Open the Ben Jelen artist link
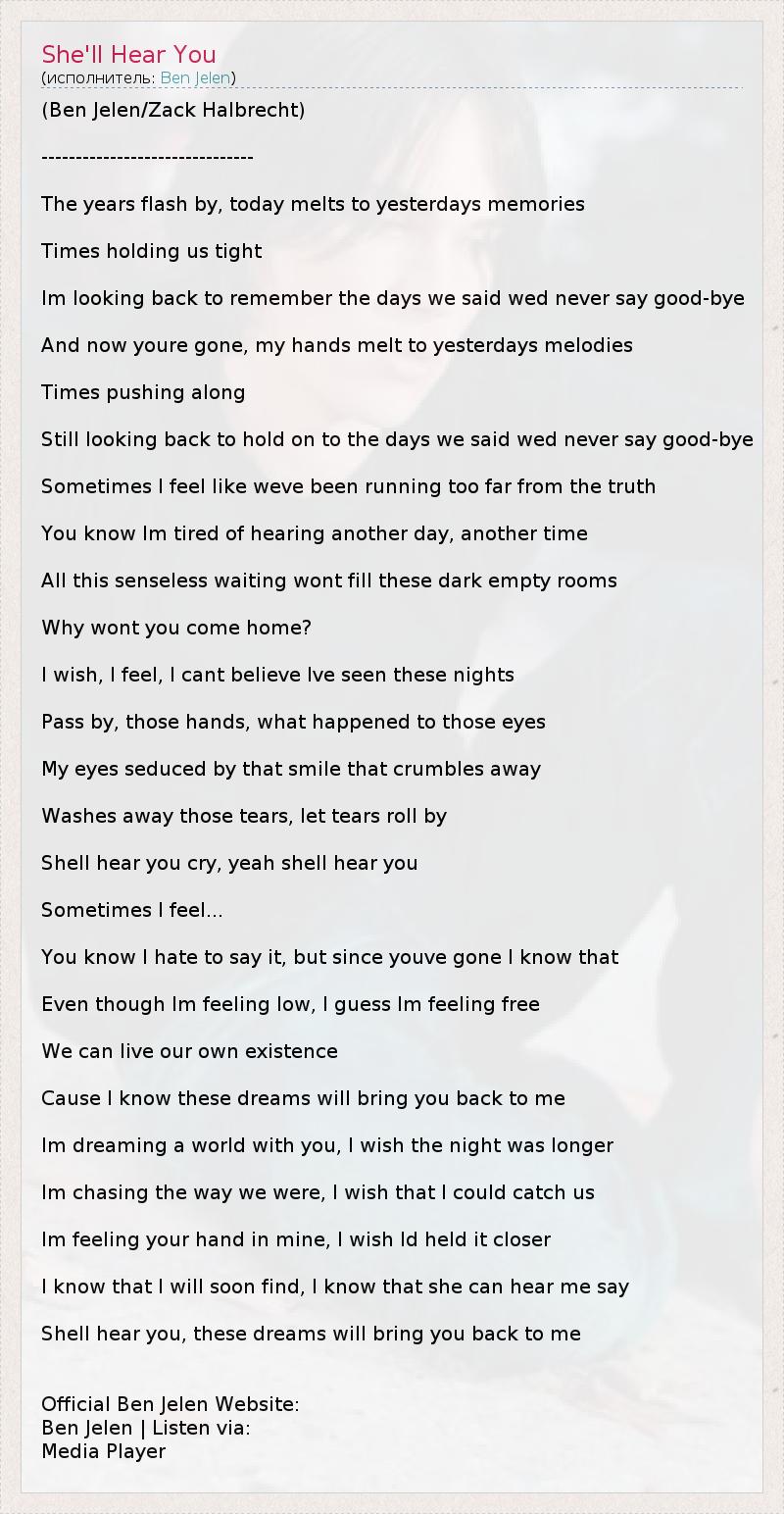 [x=195, y=77]
